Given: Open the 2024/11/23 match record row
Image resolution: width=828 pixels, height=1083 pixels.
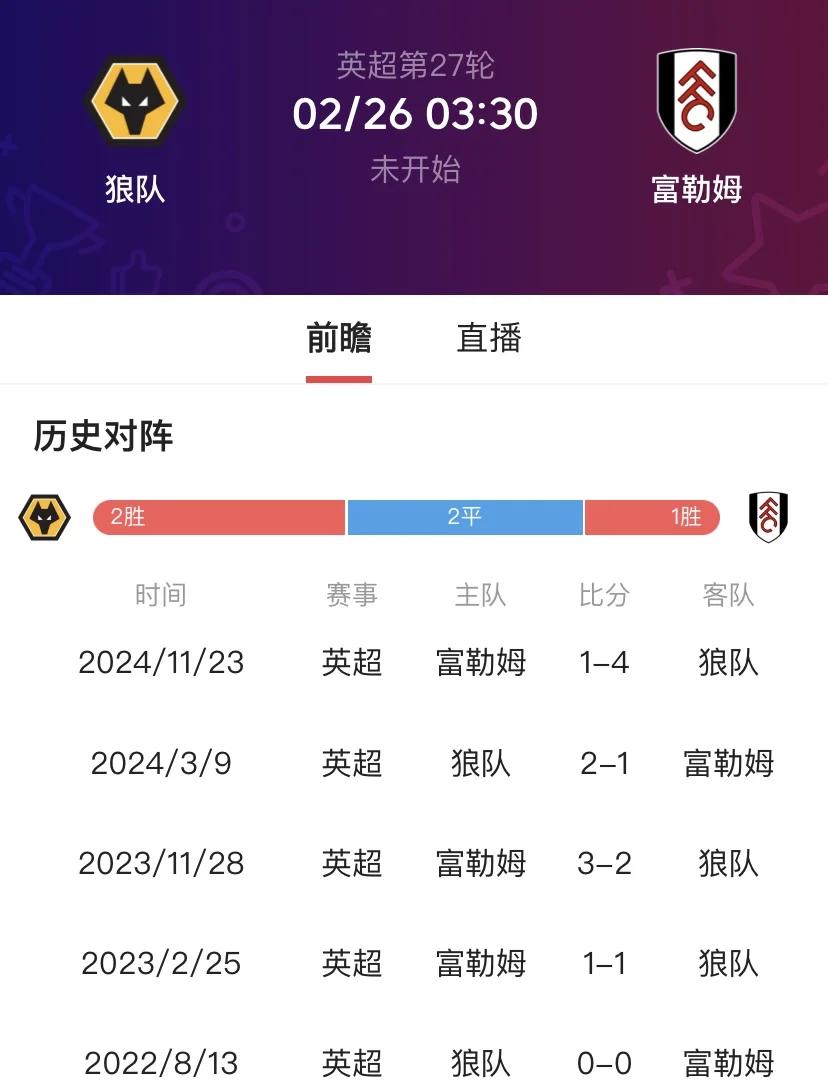Looking at the screenshot, I should [x=414, y=662].
